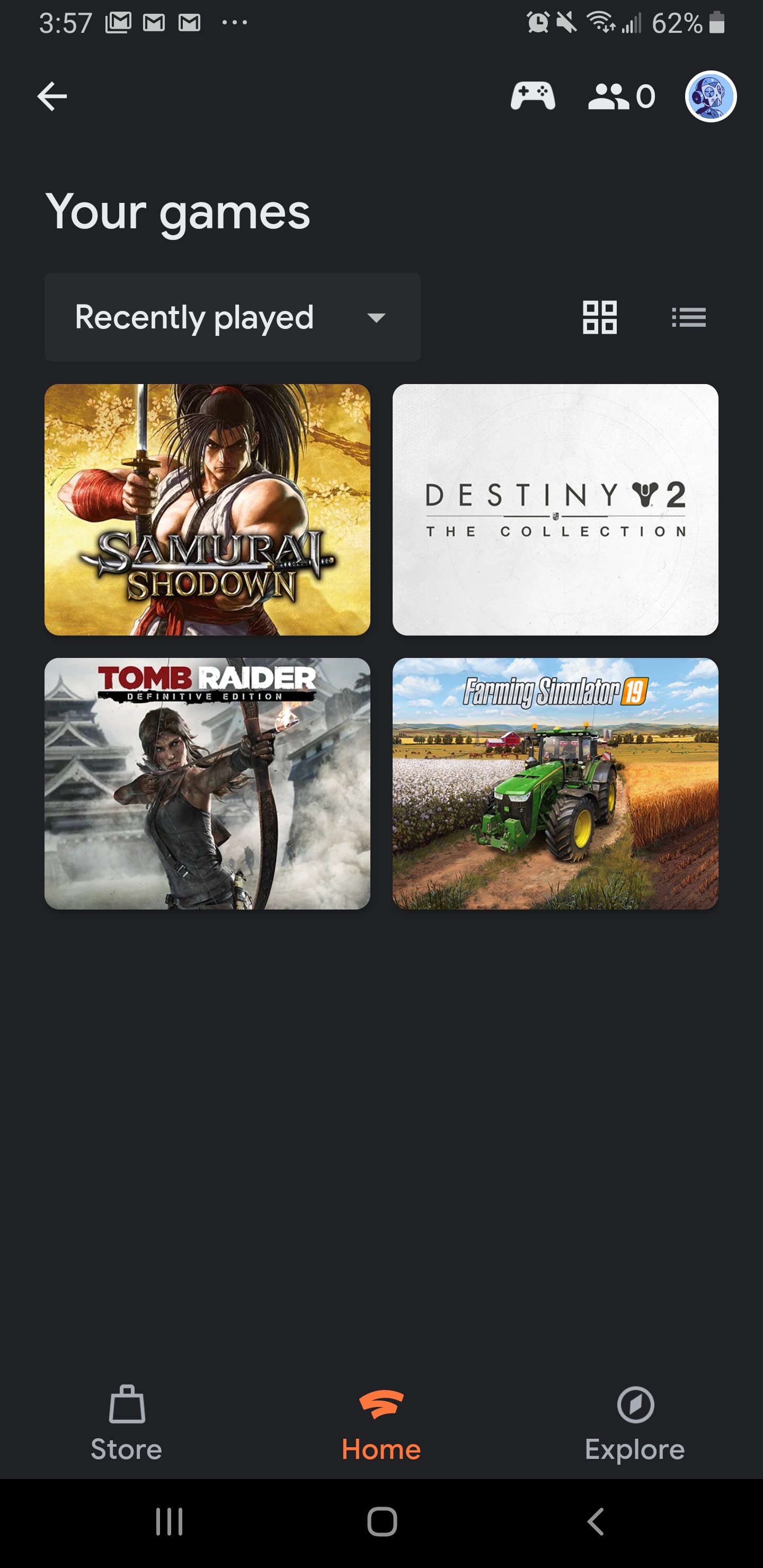Open Farming Simulator 19
The image size is (763, 1568).
click(555, 783)
